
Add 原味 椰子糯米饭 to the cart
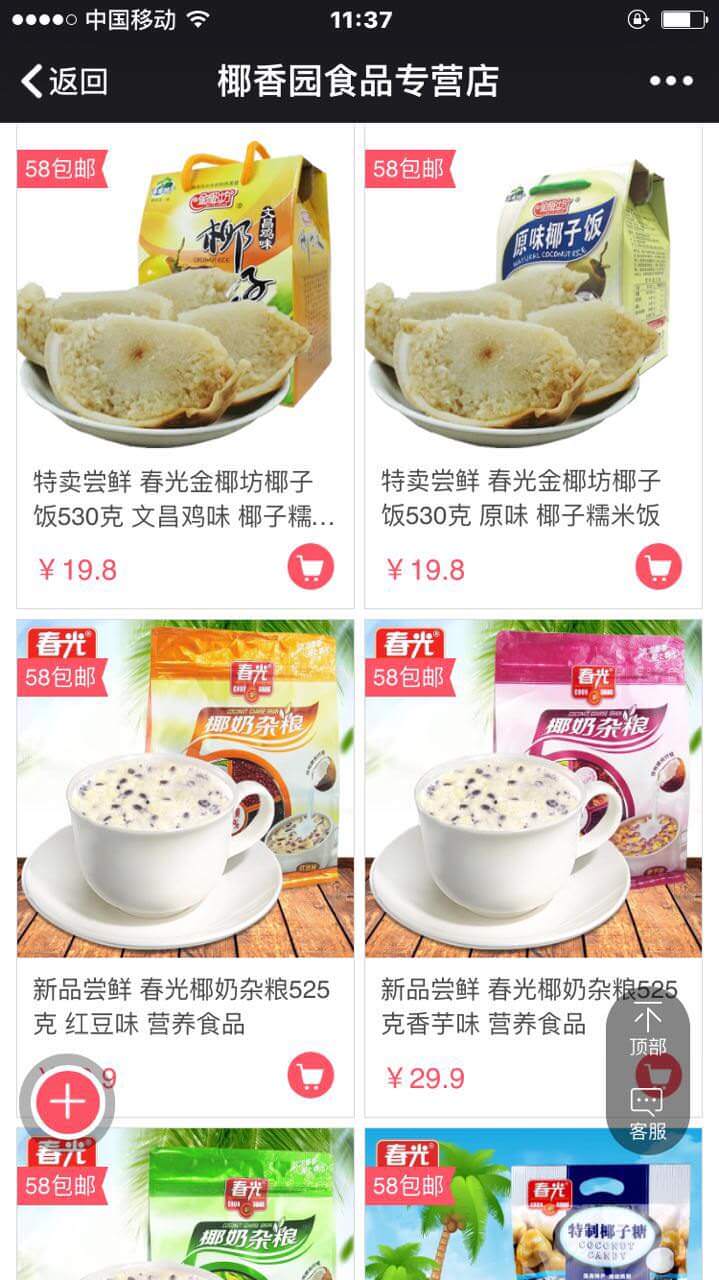click(659, 567)
